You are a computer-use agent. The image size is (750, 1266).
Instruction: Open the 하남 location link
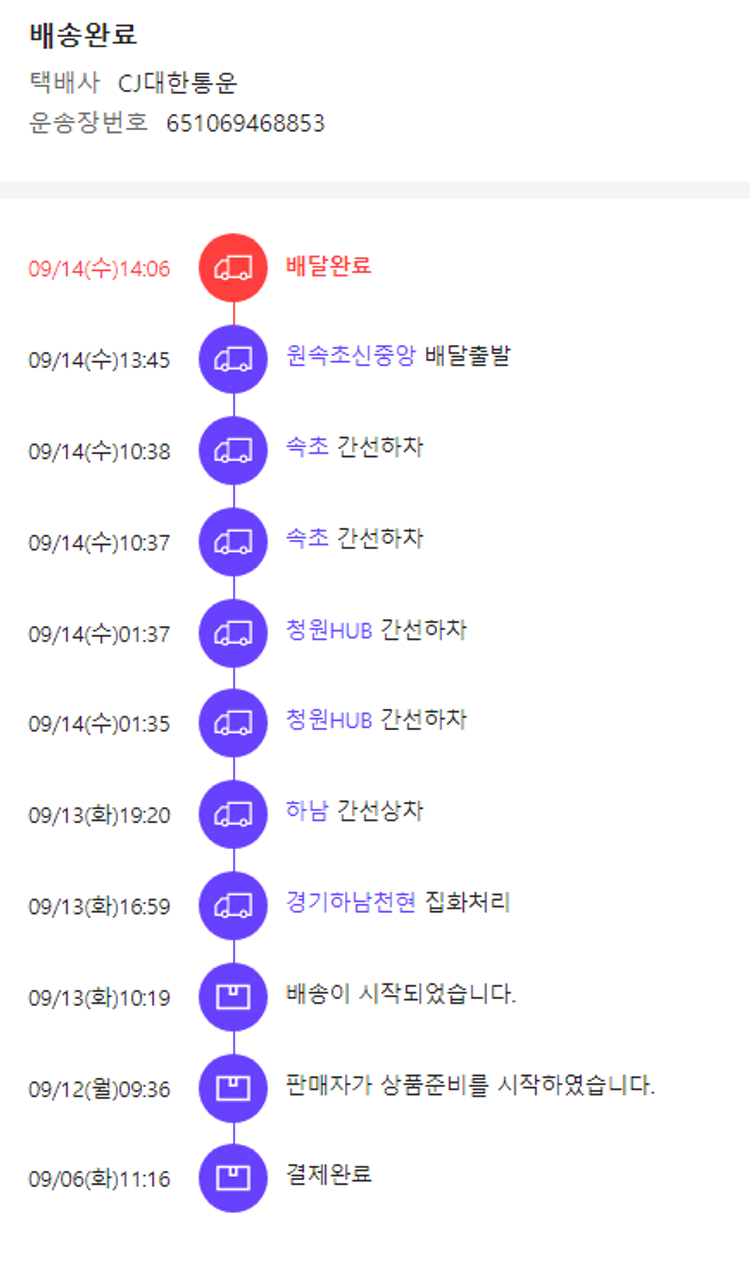(307, 811)
